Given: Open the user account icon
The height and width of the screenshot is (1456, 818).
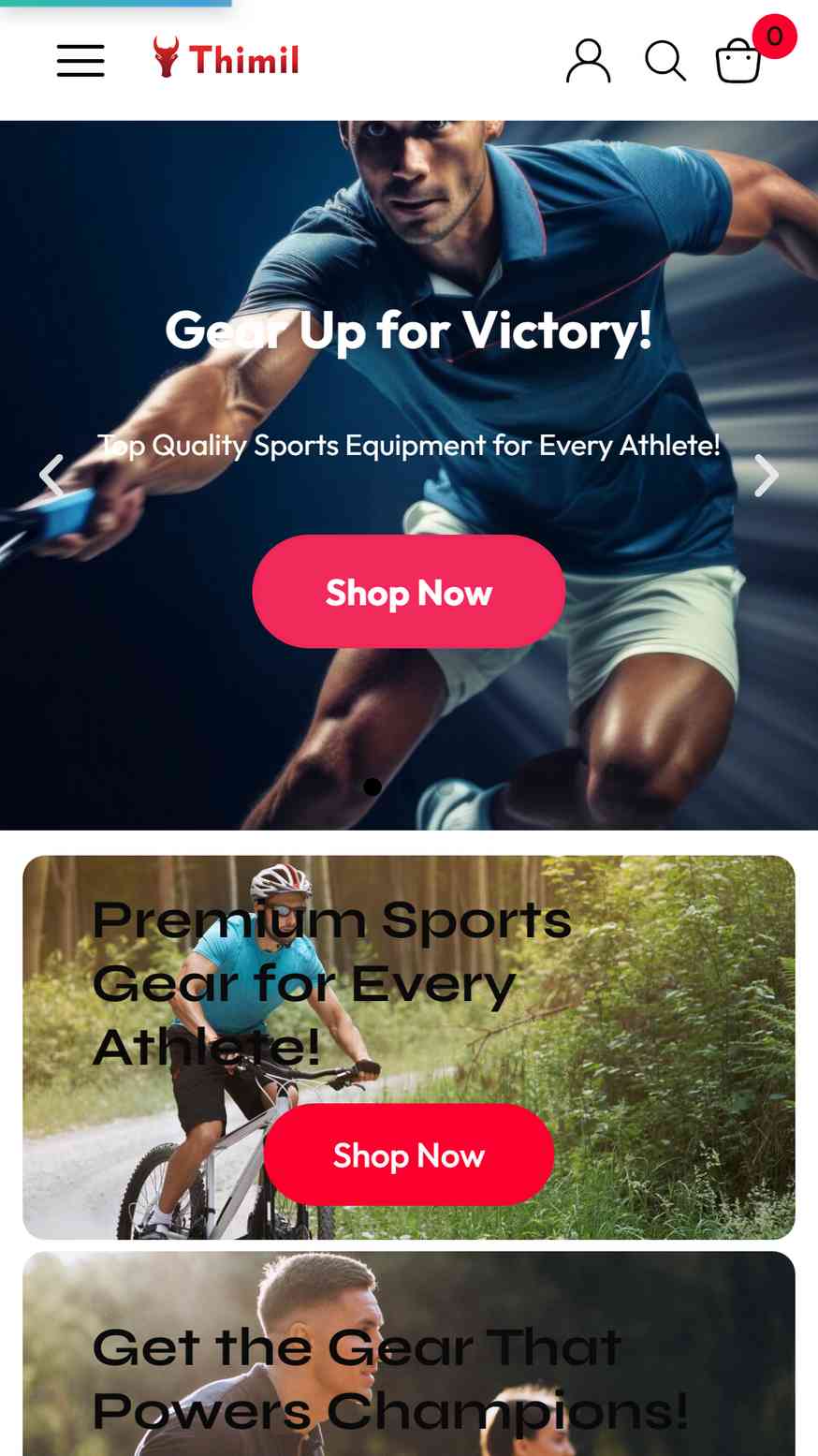Looking at the screenshot, I should (588, 61).
